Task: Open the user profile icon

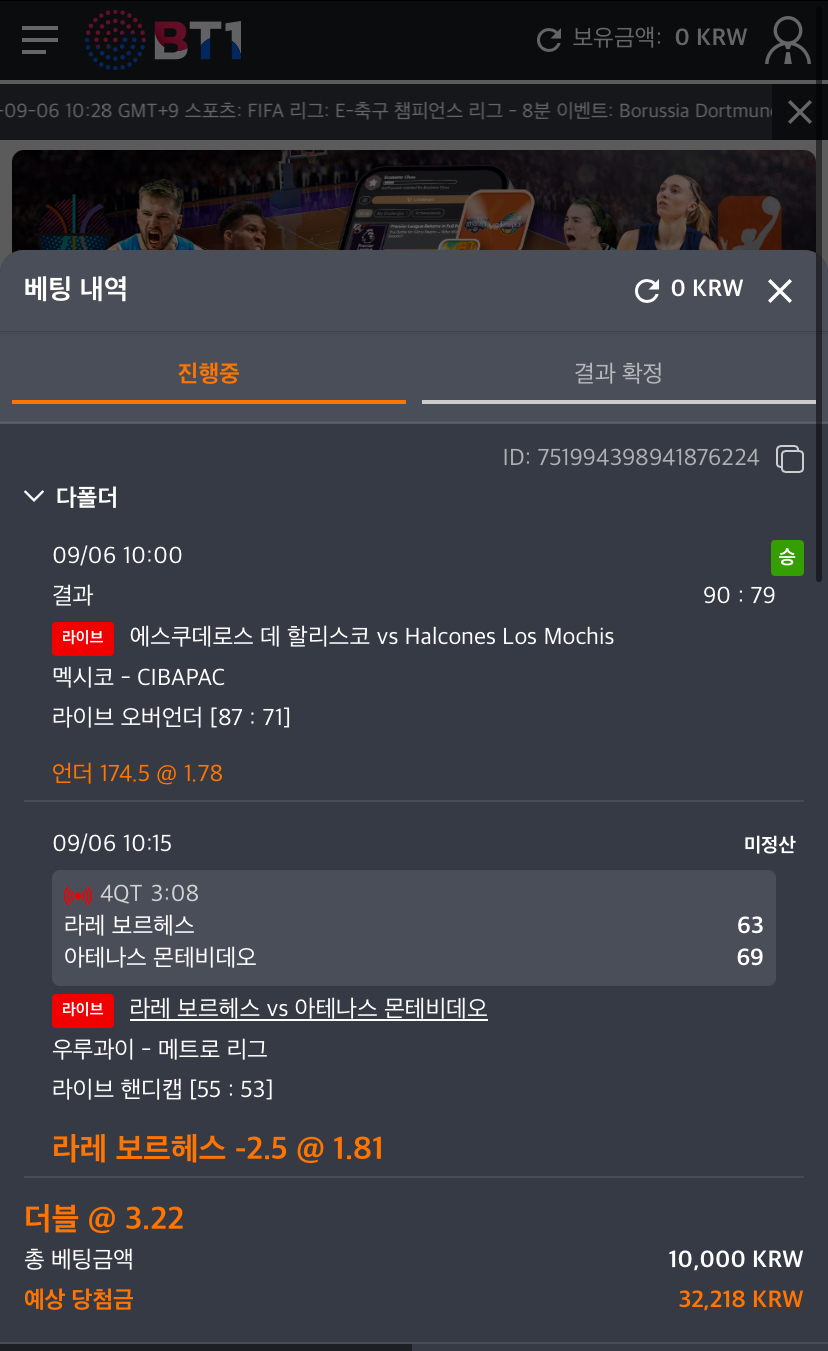Action: [x=787, y=40]
